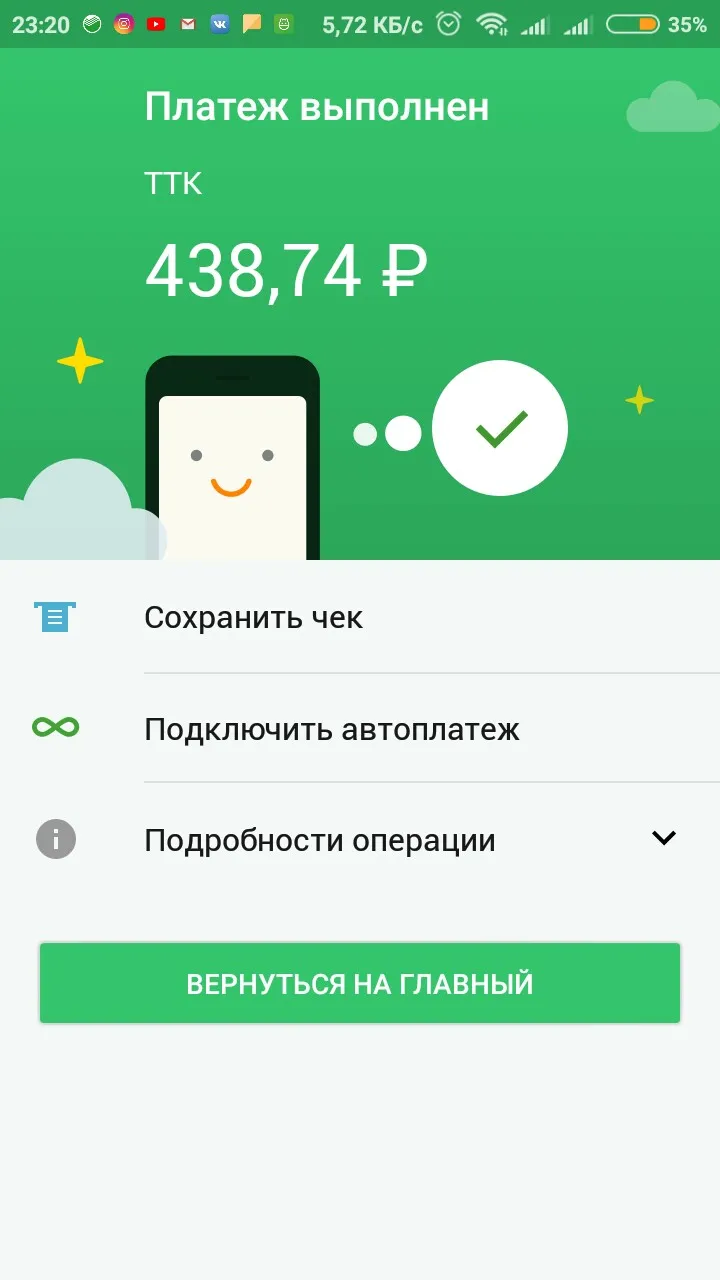Image resolution: width=720 pixels, height=1280 pixels.
Task: Tap ВЕРНУТЬСЯ НА ГЛАВНЫЙ button
Action: click(x=360, y=983)
